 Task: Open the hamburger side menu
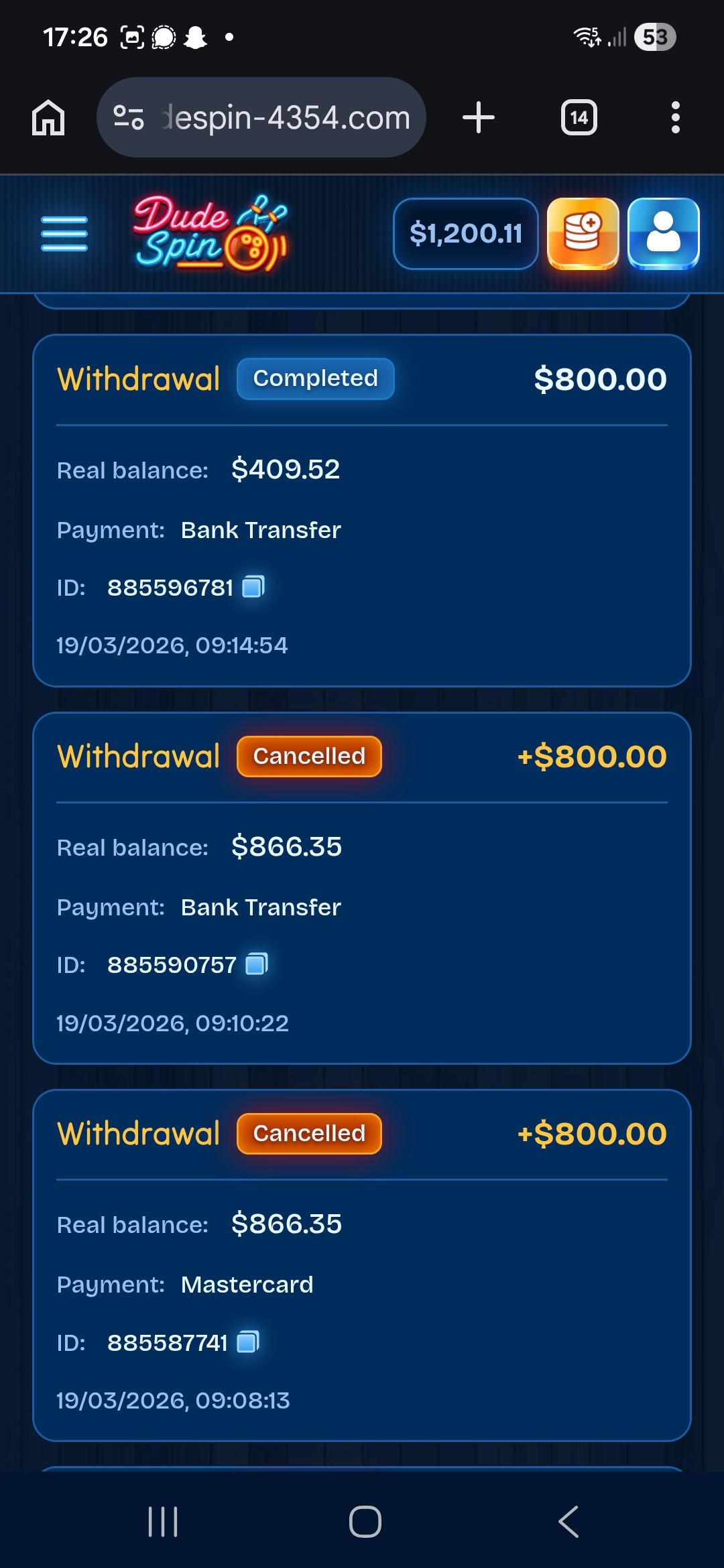[x=64, y=234]
